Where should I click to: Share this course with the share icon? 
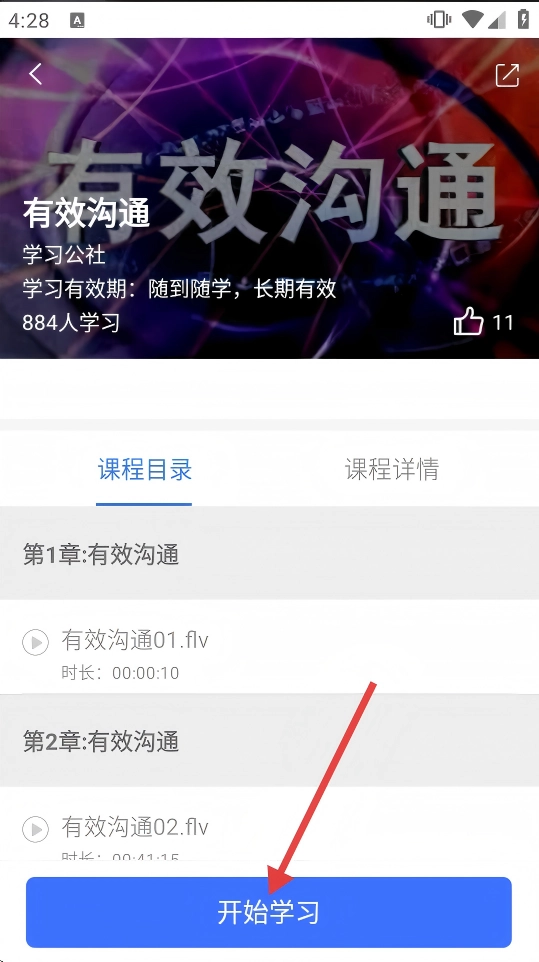[507, 75]
